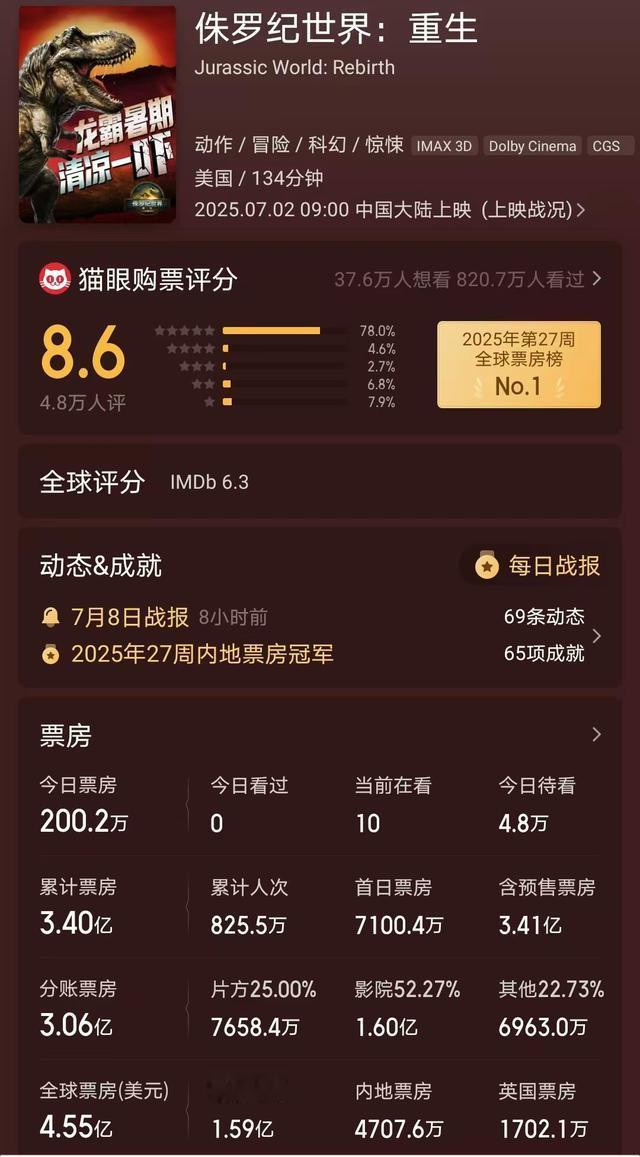Open the Jurassic World: Rebirth poster
This screenshot has width=640, height=1157.
(x=97, y=114)
